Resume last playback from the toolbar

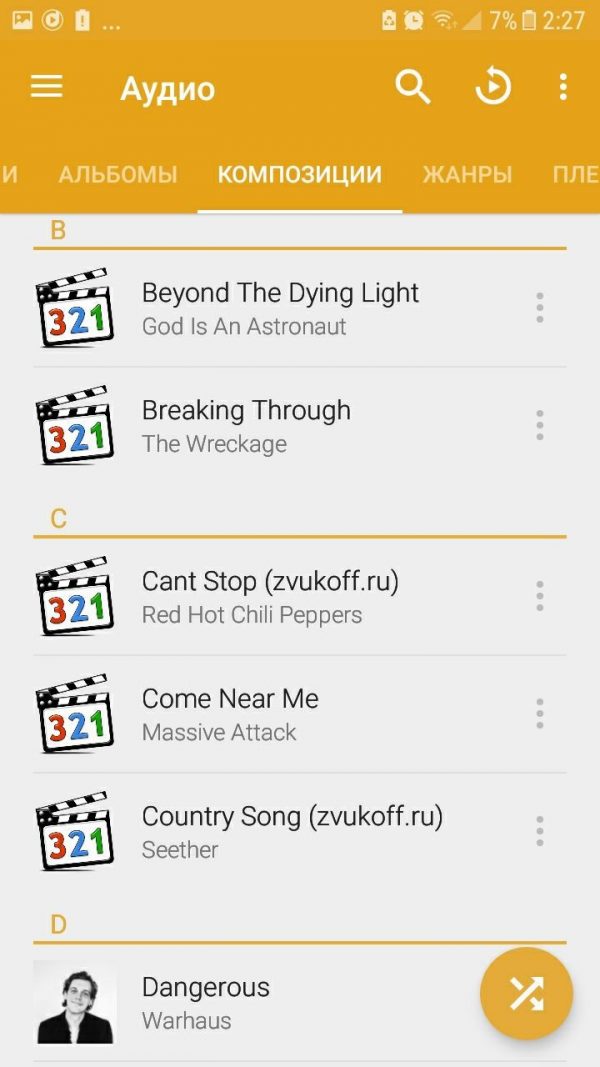[492, 88]
